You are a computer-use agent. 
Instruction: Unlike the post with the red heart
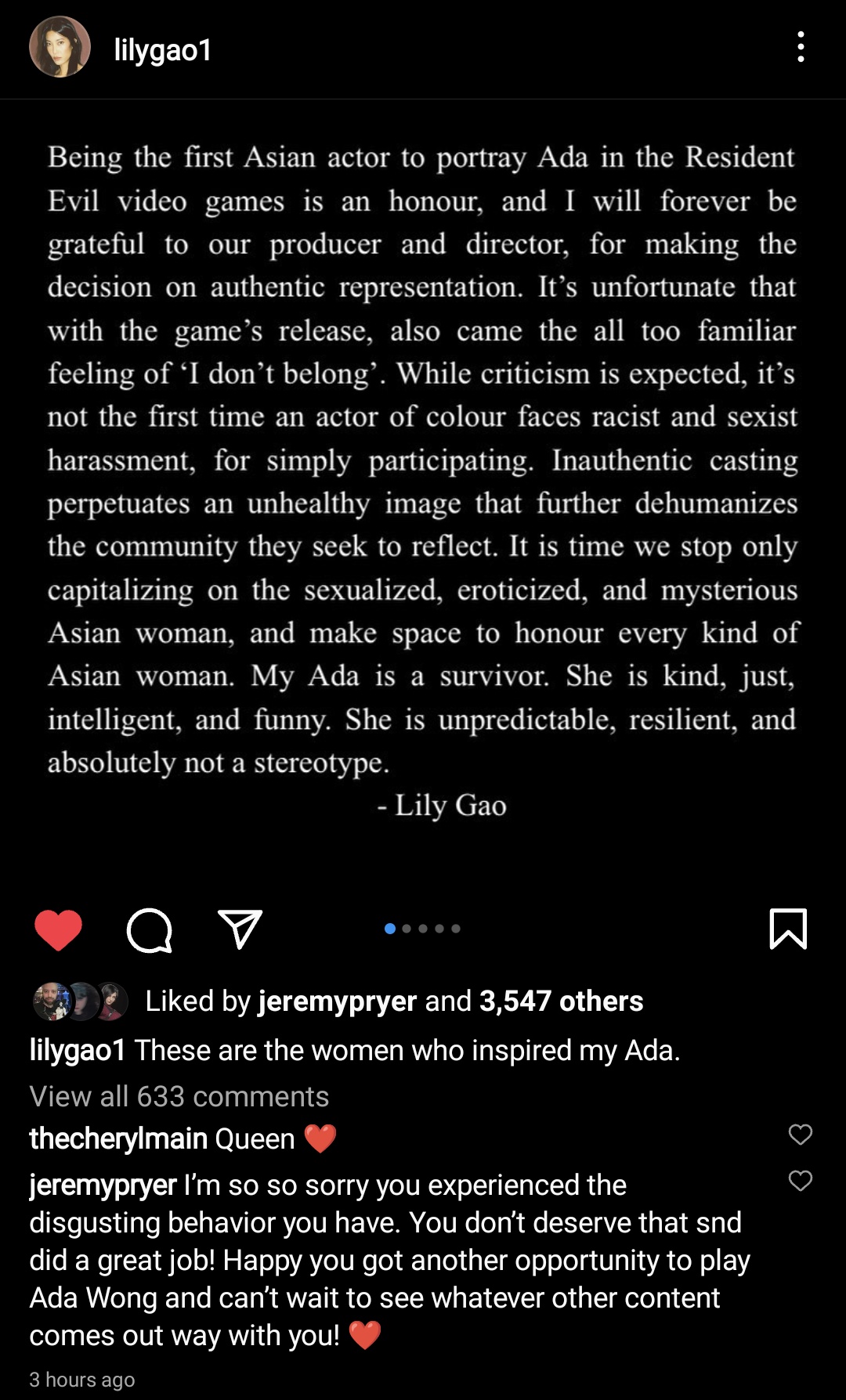click(59, 930)
